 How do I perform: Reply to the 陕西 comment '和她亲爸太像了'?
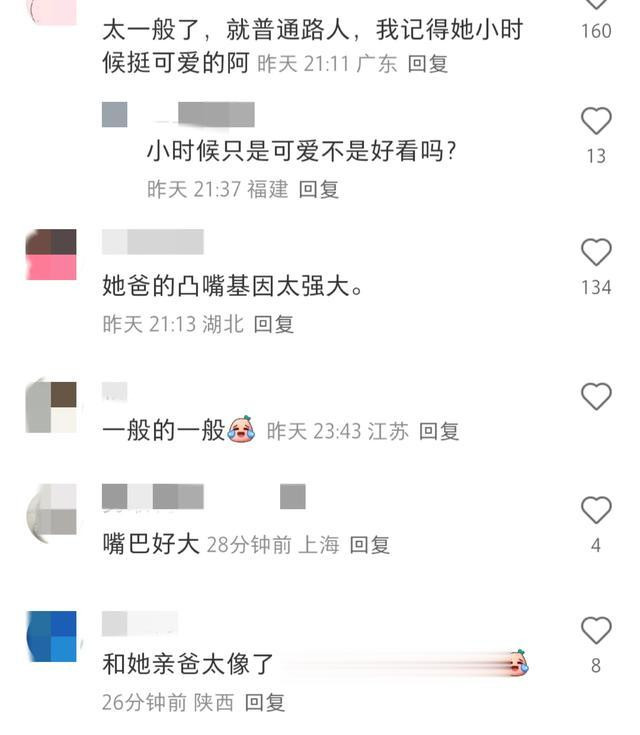[265, 702]
